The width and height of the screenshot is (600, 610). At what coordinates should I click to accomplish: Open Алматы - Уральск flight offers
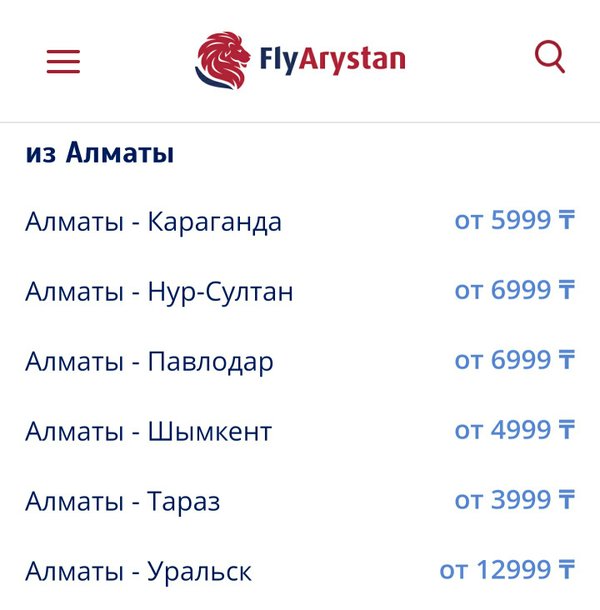[138, 572]
